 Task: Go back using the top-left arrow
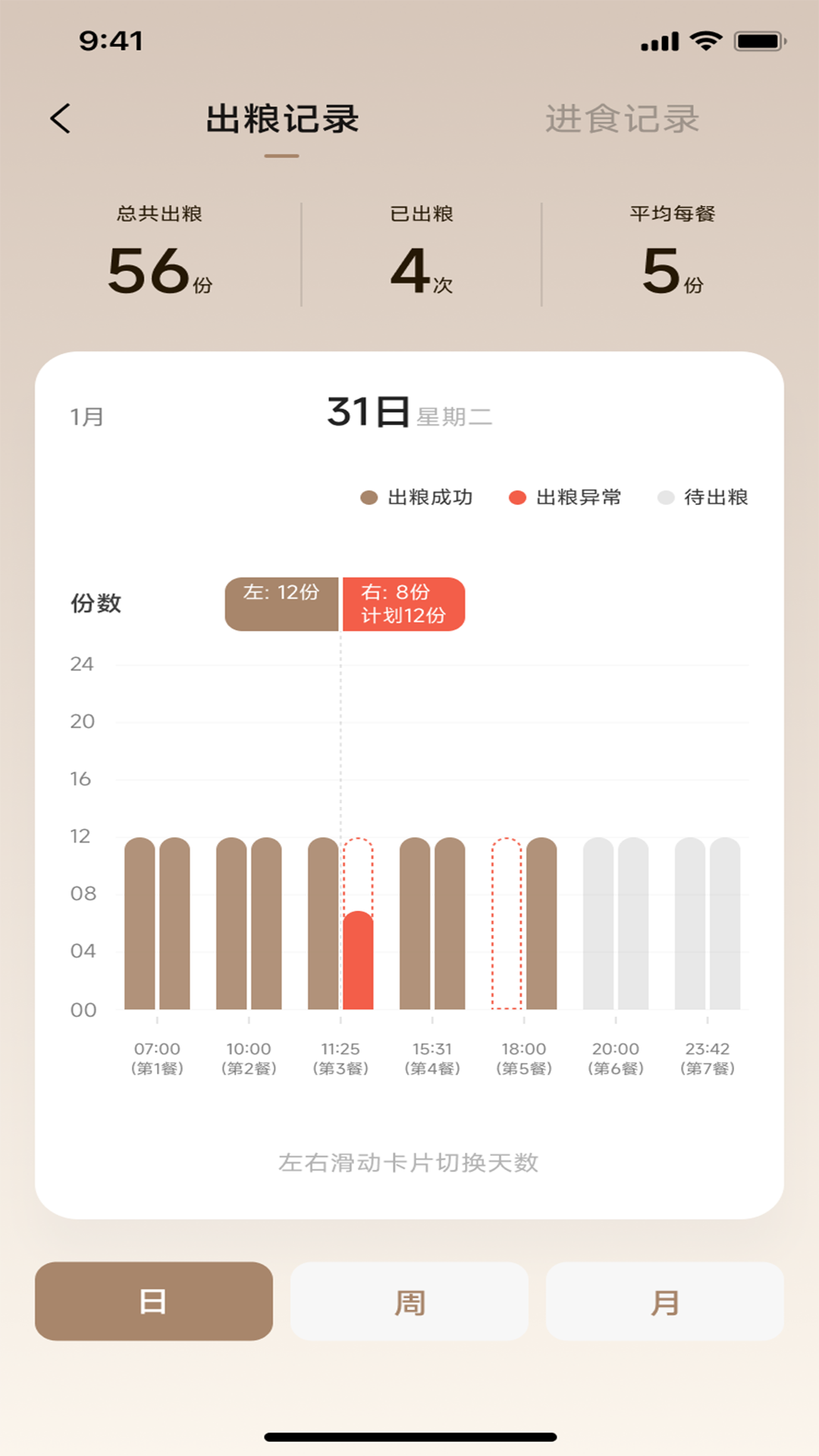(61, 119)
